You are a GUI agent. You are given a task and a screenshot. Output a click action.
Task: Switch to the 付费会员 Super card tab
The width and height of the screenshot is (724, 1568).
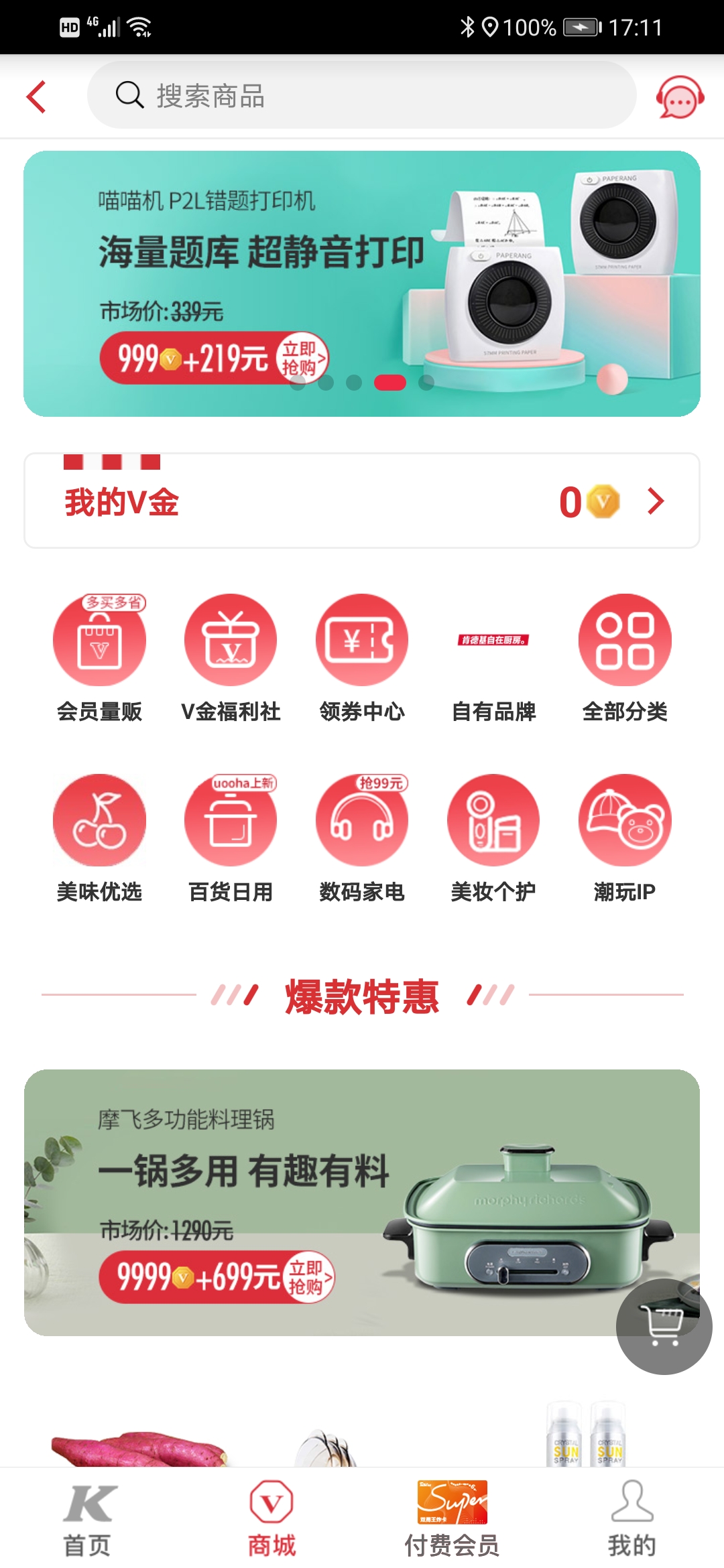pos(450,1521)
